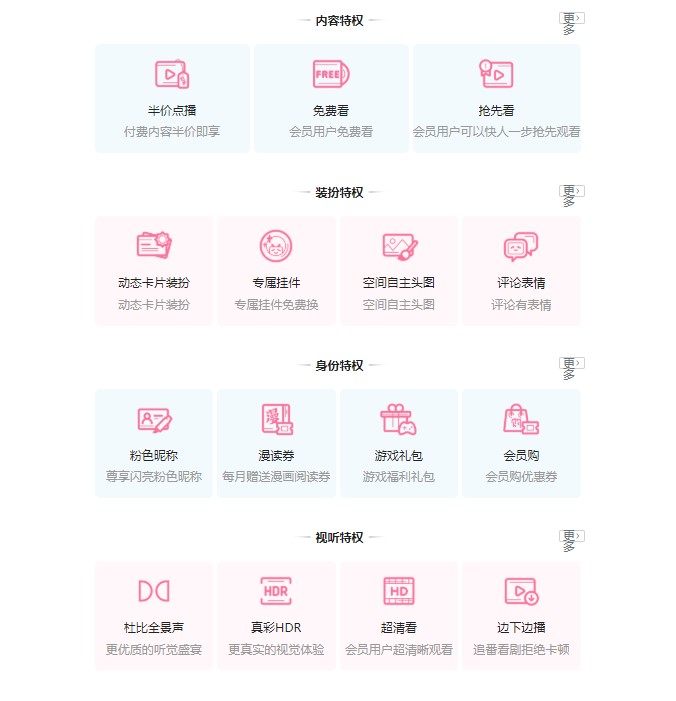Open the 游戏礼包 card
Screen dimensions: 676x701
pos(399,443)
